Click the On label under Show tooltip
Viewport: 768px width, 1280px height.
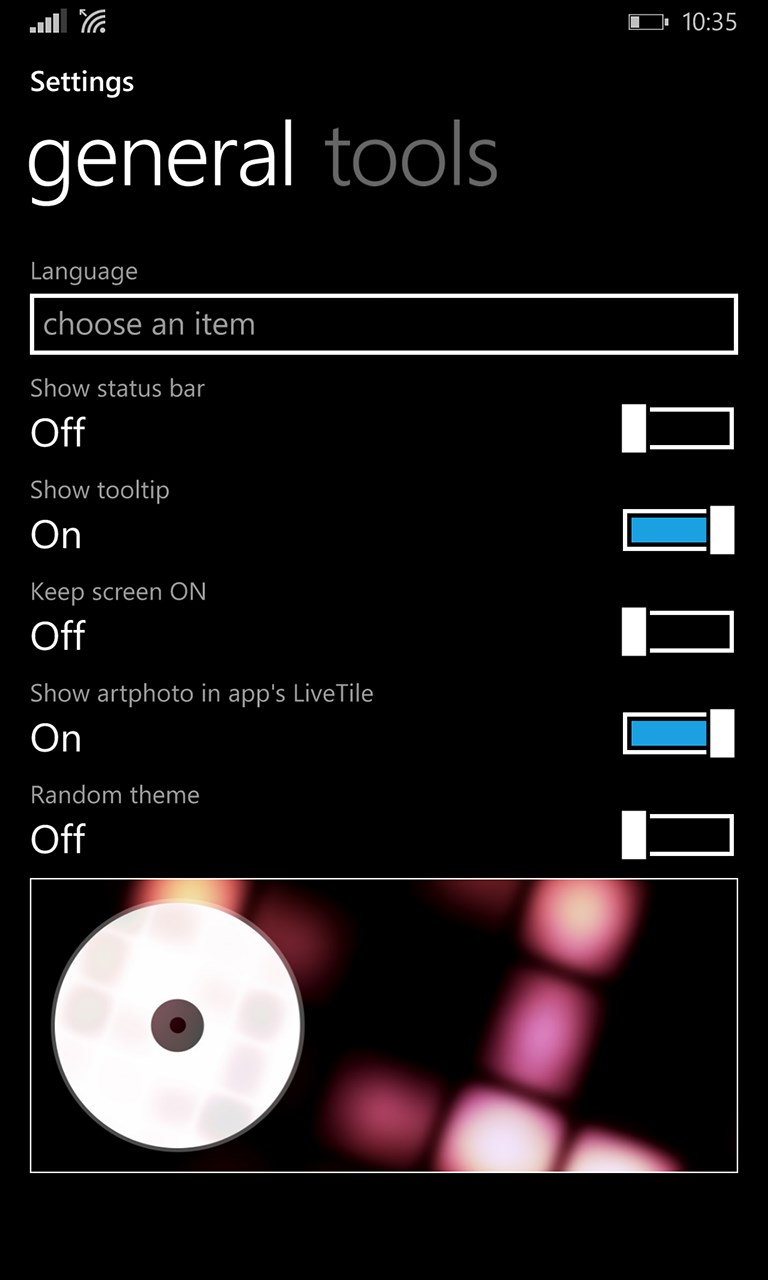point(55,535)
